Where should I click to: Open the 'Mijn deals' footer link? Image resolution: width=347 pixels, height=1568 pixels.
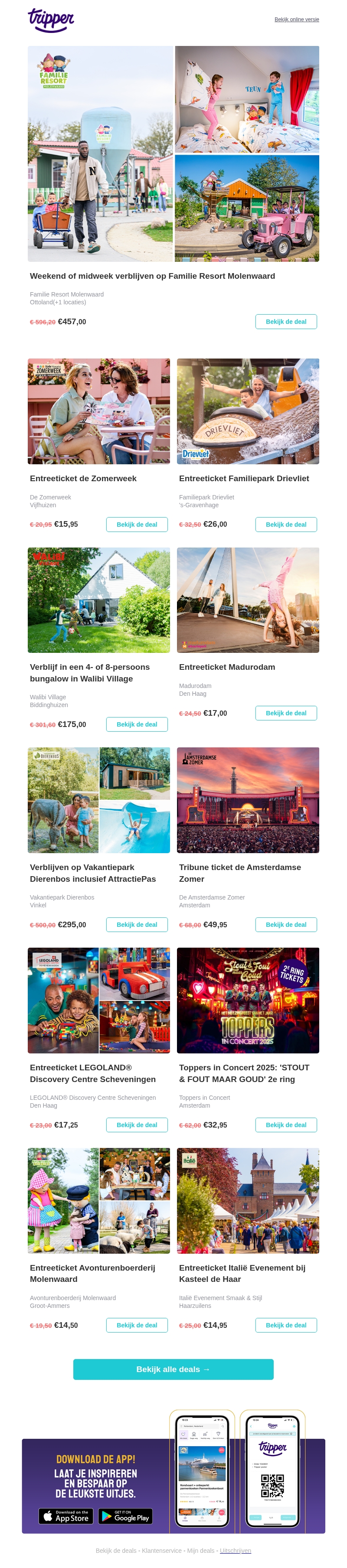(201, 1550)
